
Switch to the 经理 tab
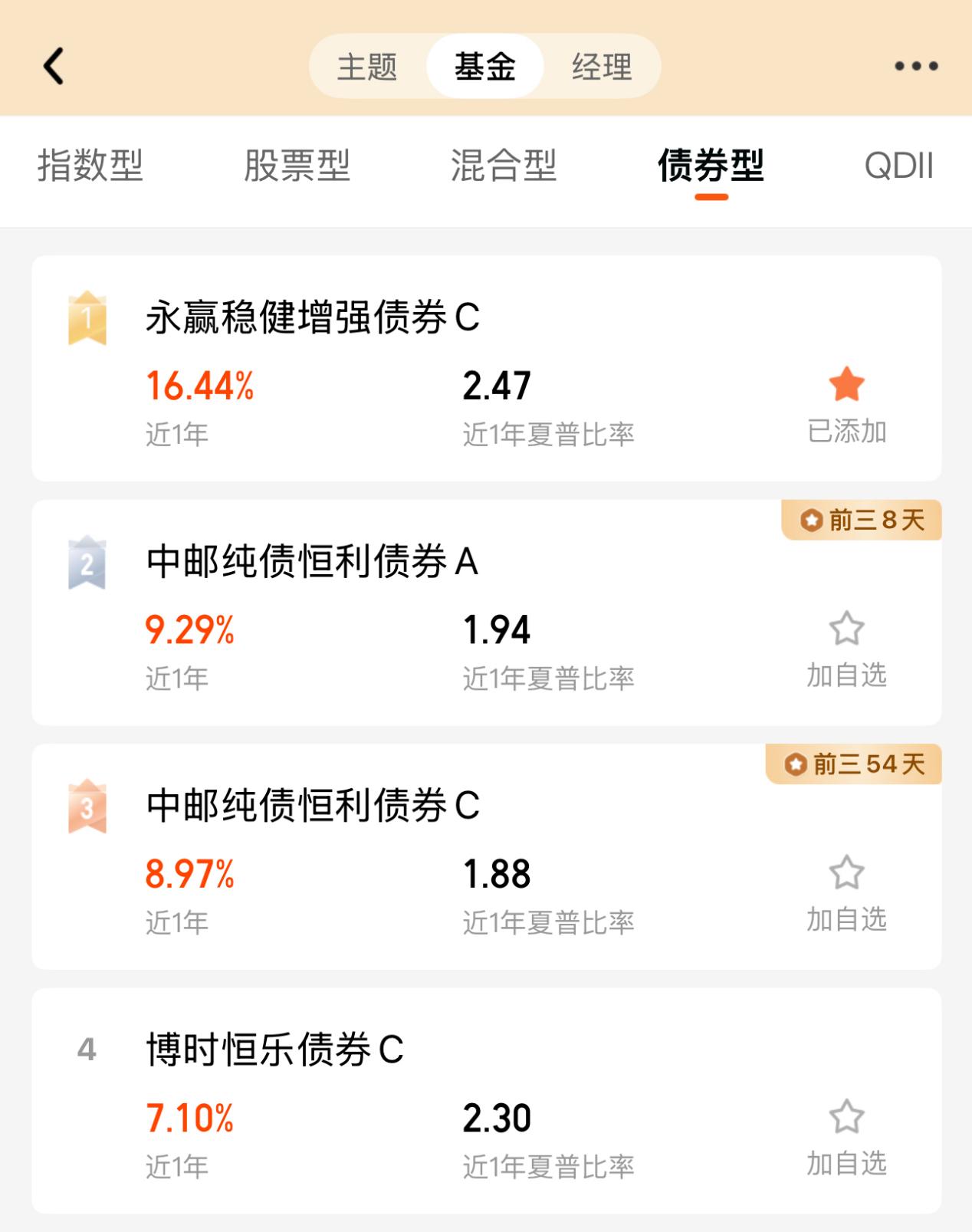point(599,67)
